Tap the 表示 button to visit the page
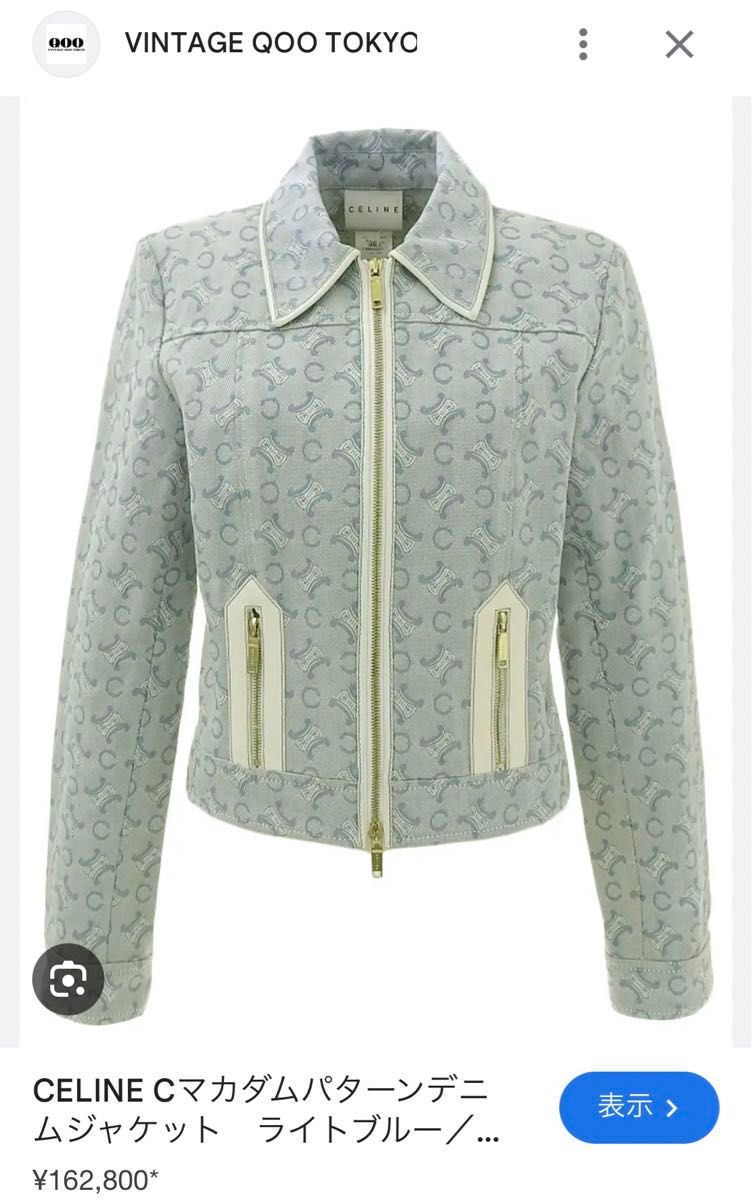752x1200 pixels. pos(639,1107)
